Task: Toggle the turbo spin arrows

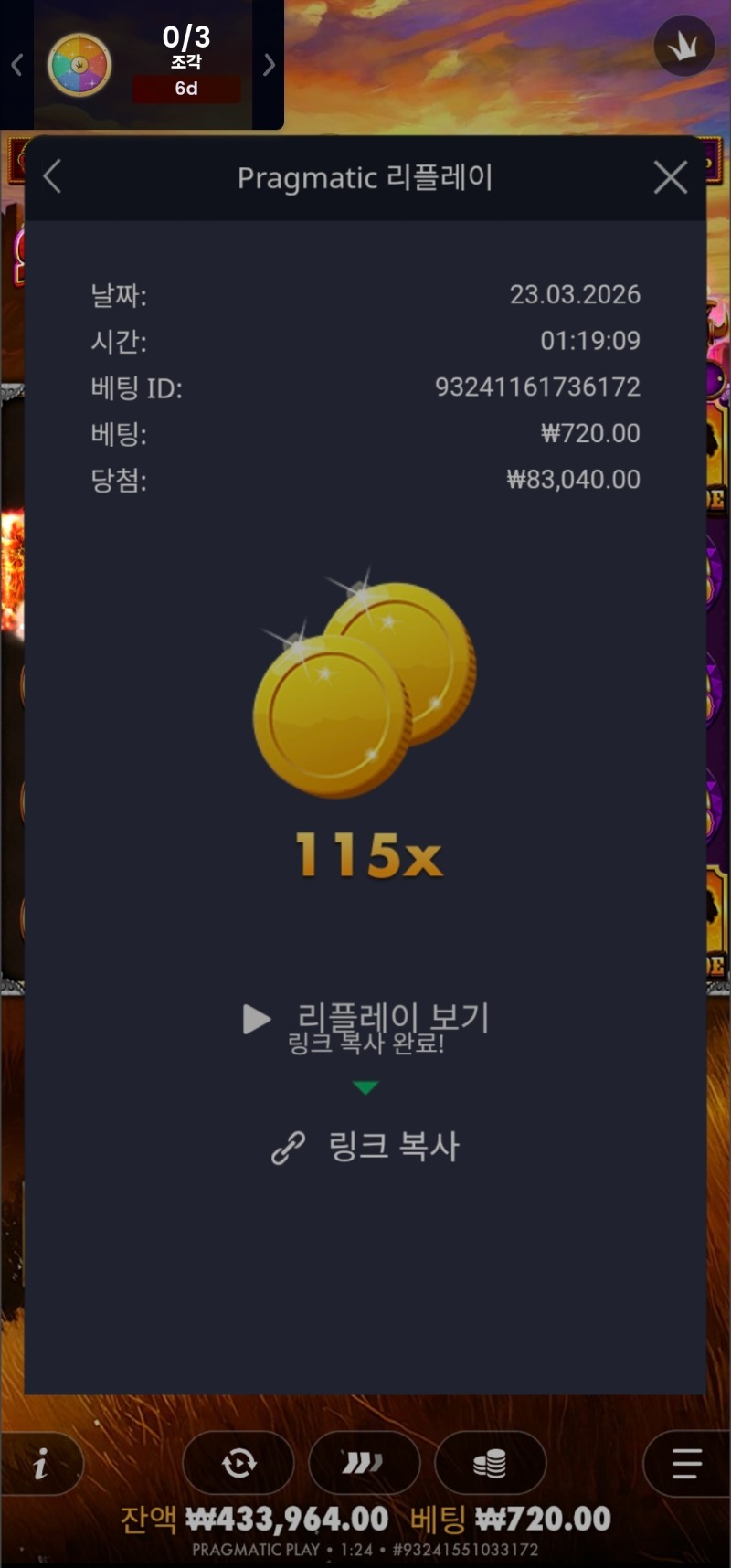Action: pyautogui.click(x=364, y=1465)
